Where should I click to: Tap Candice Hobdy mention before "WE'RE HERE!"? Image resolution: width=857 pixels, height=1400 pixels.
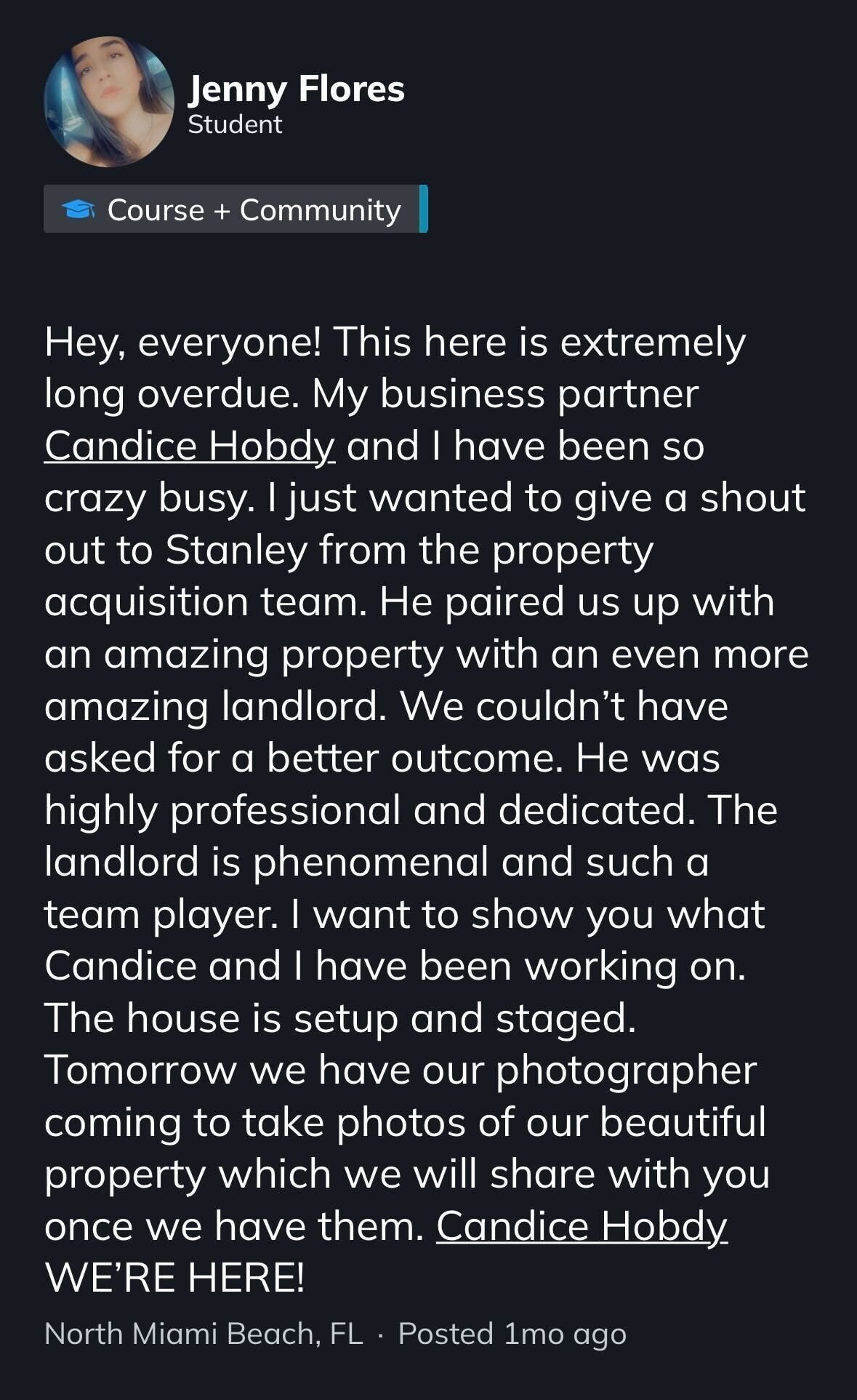582,1225
